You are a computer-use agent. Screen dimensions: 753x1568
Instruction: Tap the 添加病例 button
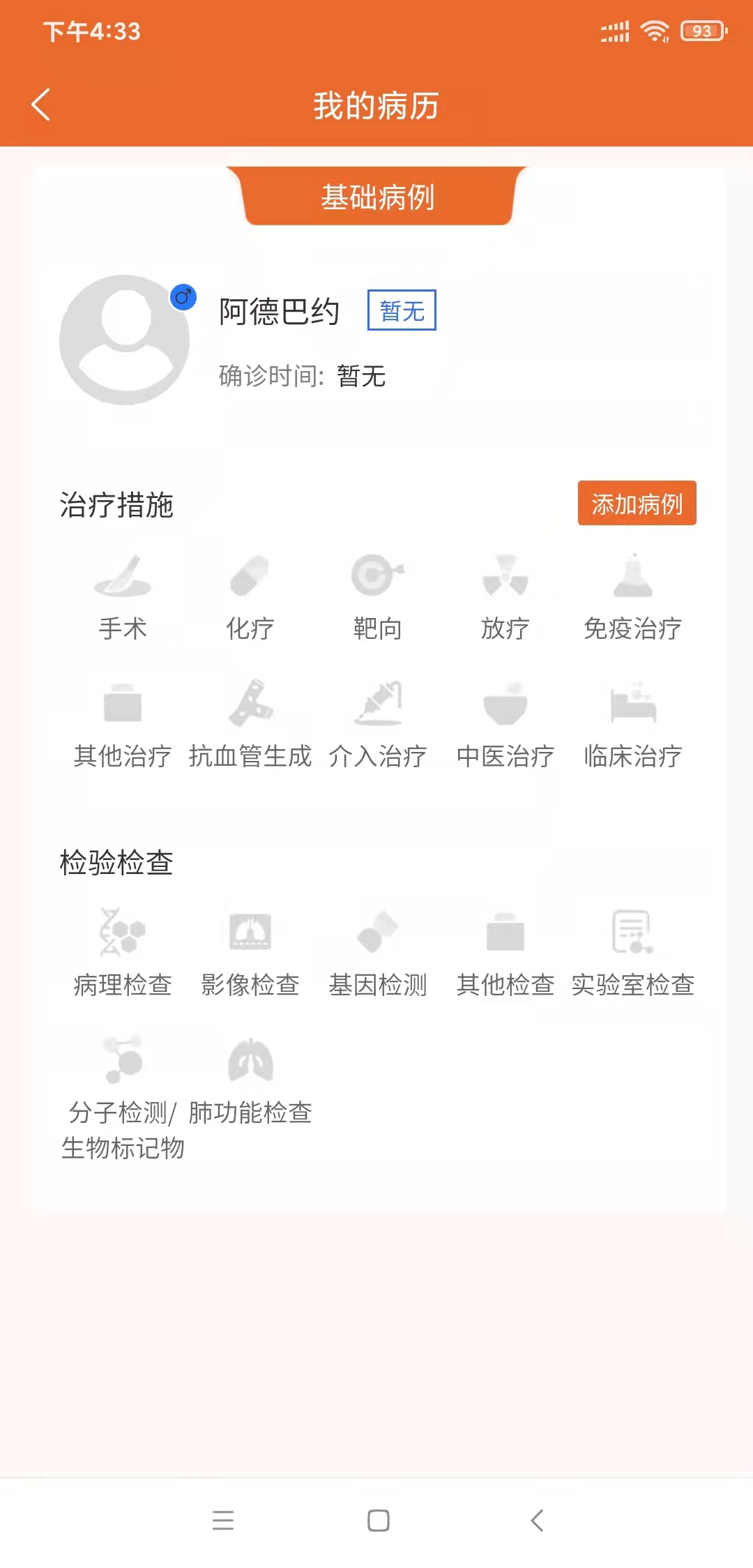(637, 503)
